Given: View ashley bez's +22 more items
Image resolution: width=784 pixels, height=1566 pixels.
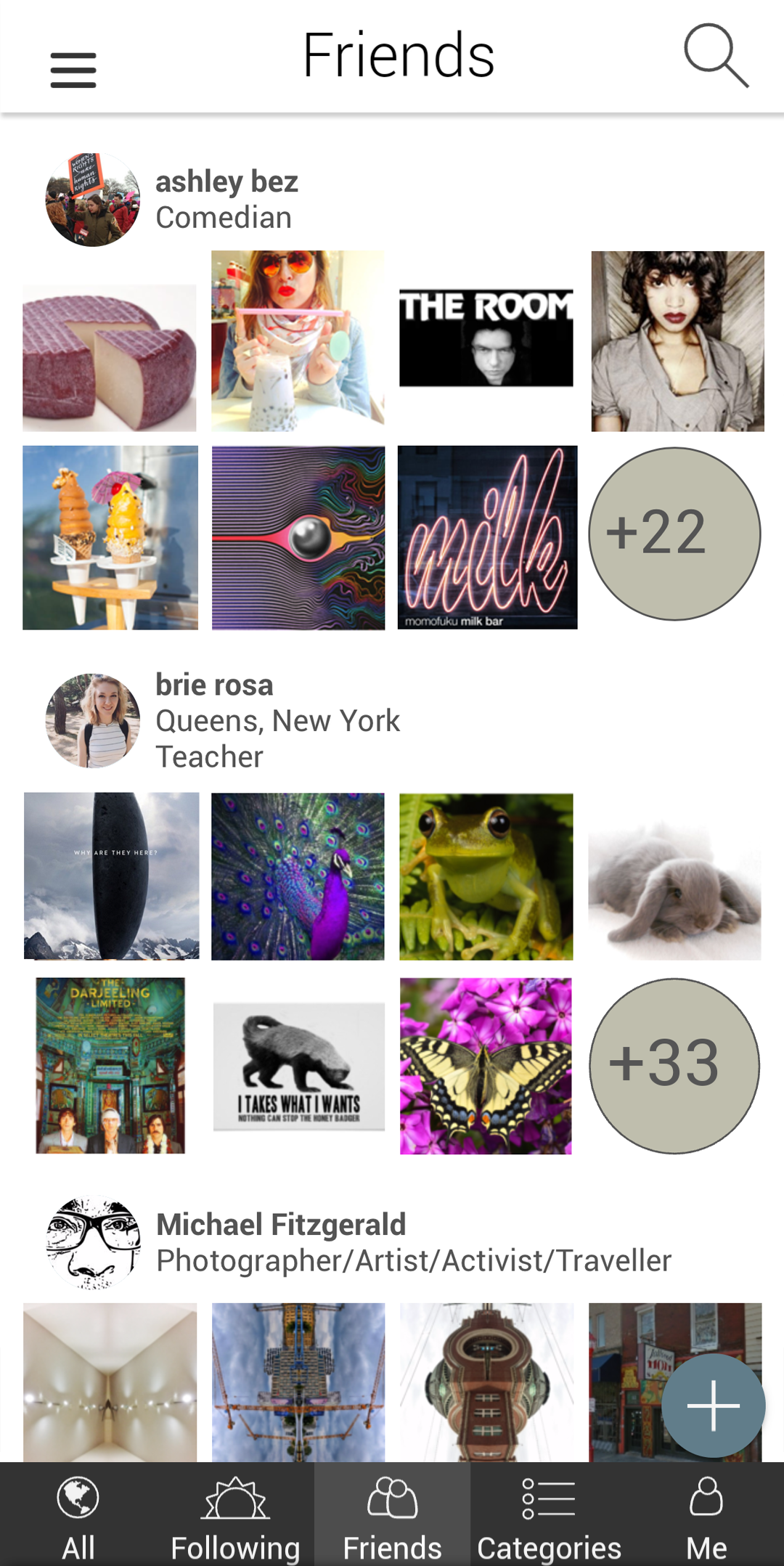Looking at the screenshot, I should pos(674,534).
